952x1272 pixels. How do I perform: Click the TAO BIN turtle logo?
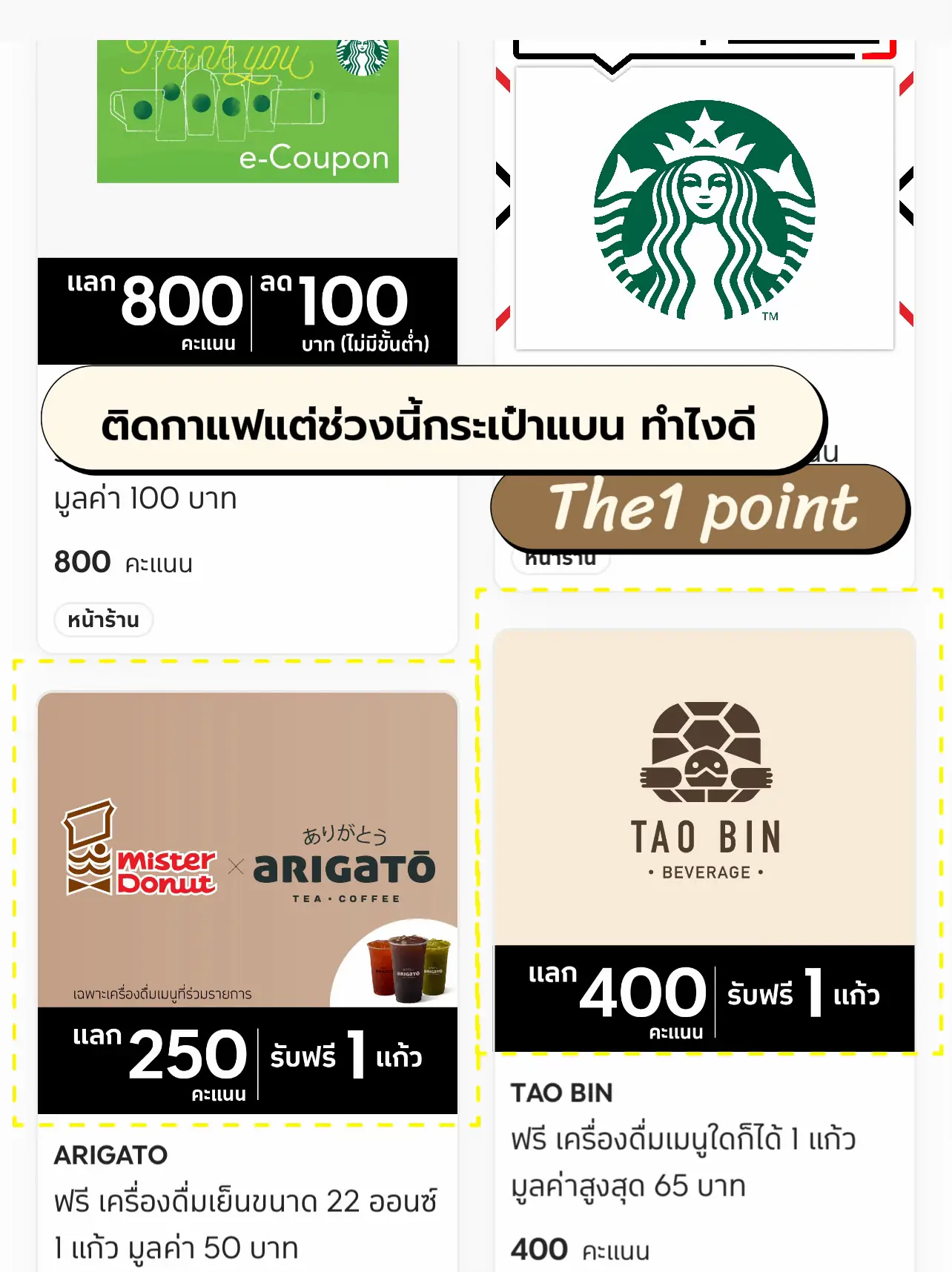[703, 771]
